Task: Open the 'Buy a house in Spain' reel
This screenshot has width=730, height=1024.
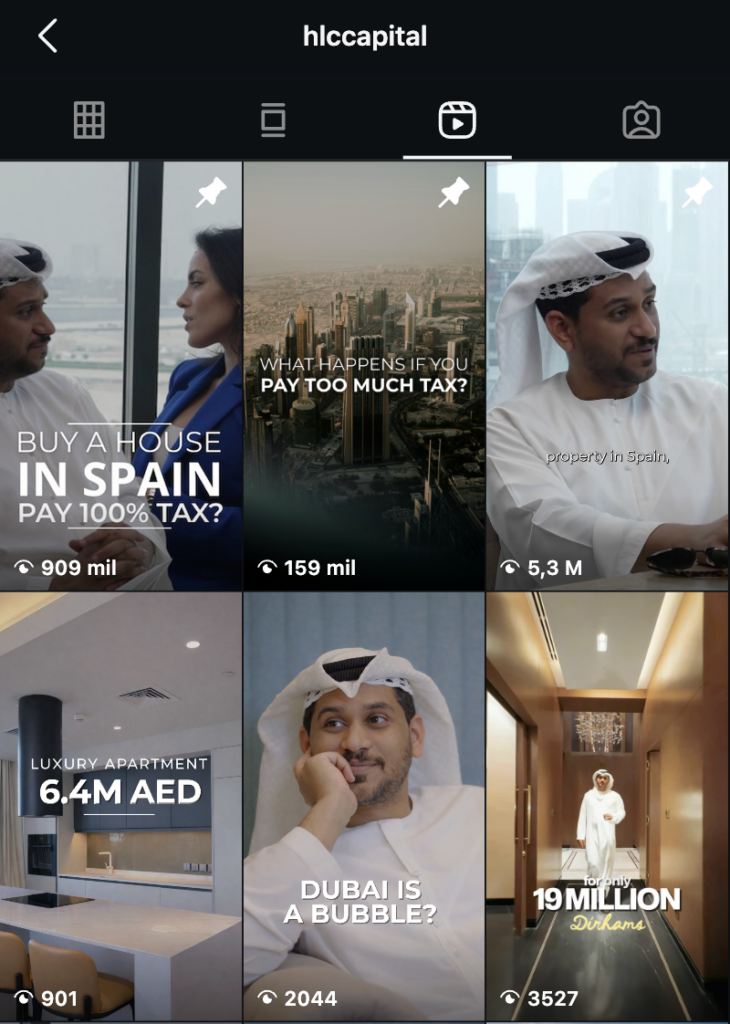Action: coord(121,375)
